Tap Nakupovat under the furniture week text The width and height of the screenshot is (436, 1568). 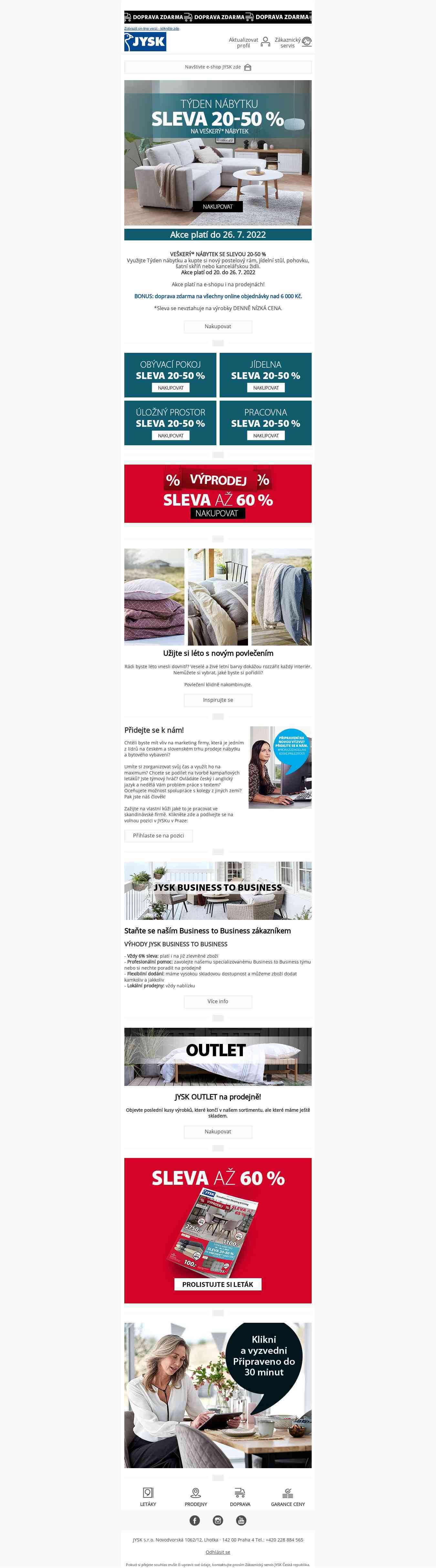[x=218, y=326]
